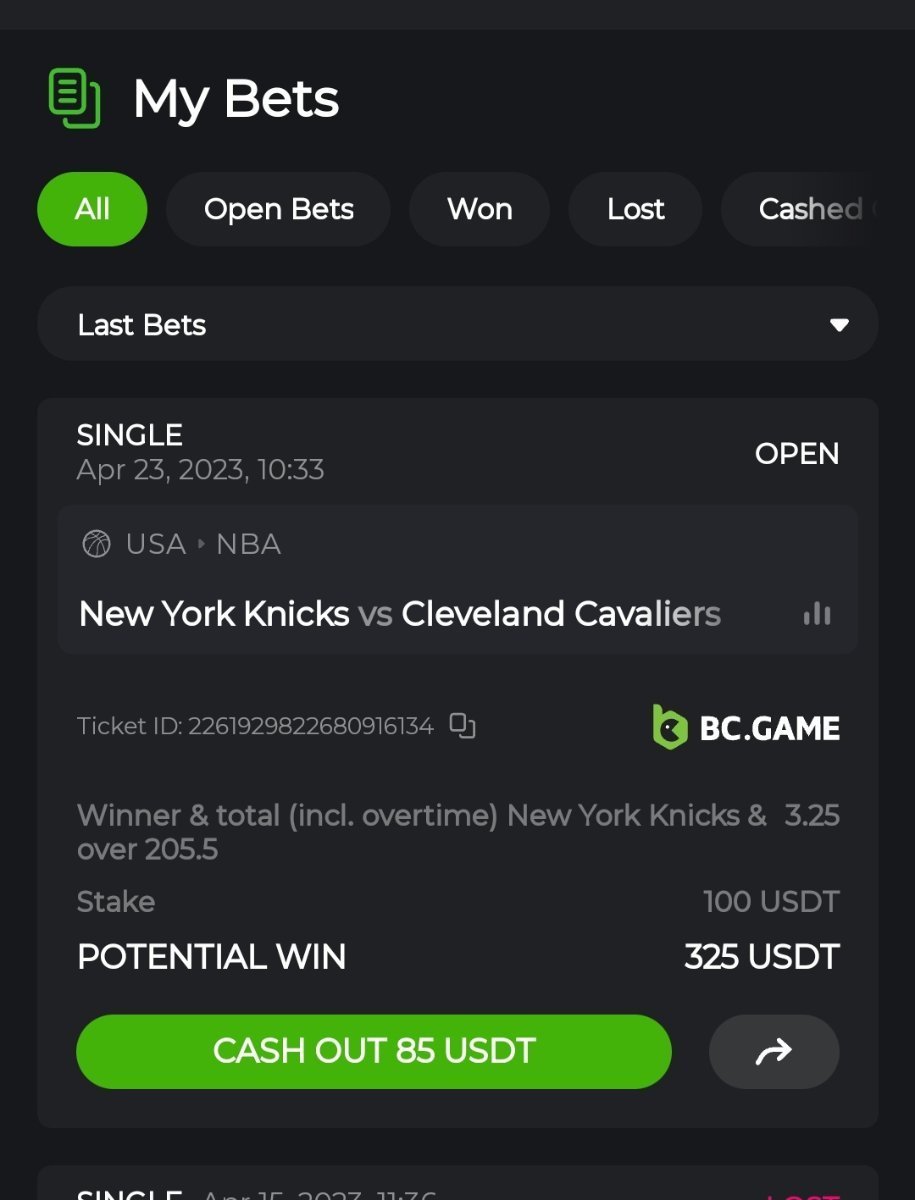Copy the ticket ID
The height and width of the screenshot is (1200, 915).
pyautogui.click(x=462, y=726)
